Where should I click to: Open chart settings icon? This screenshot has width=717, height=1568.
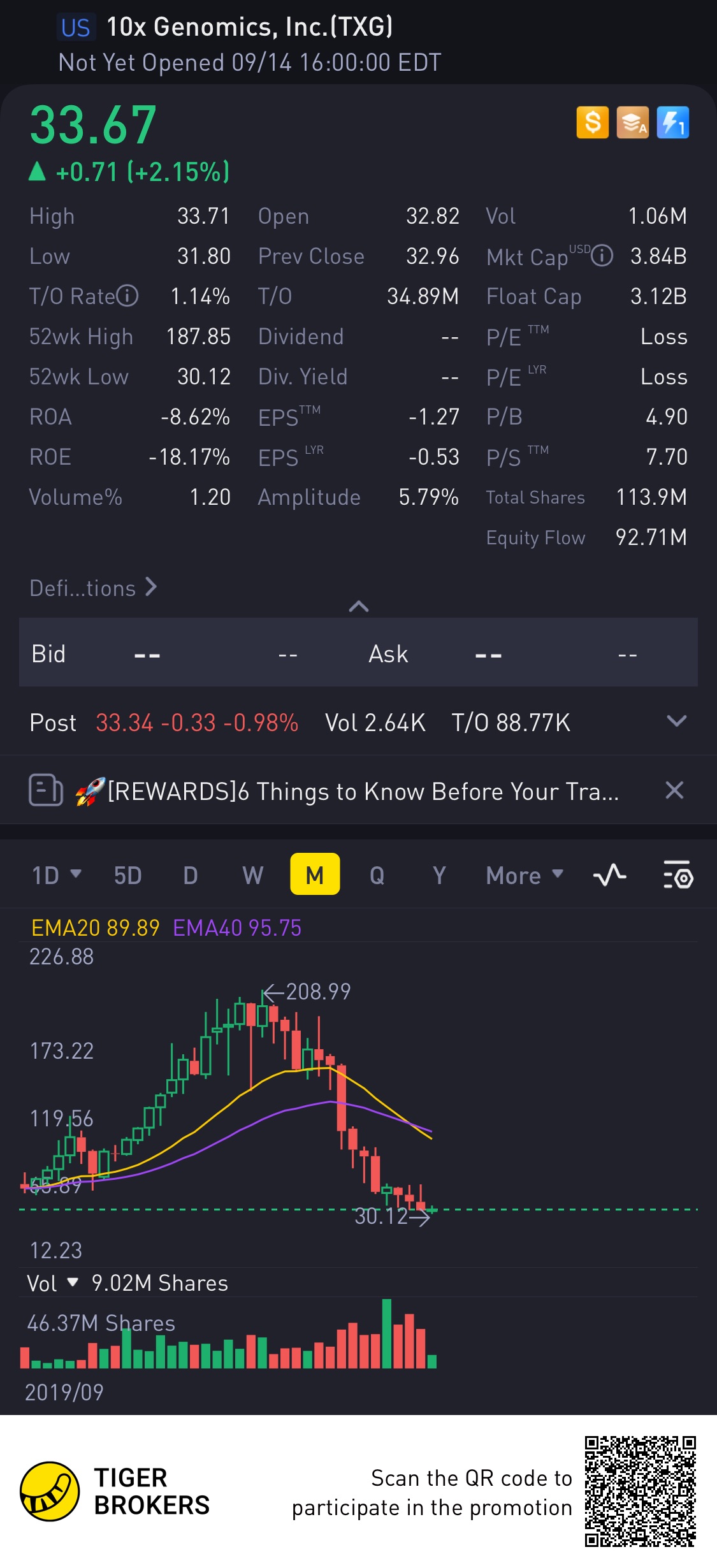point(678,875)
